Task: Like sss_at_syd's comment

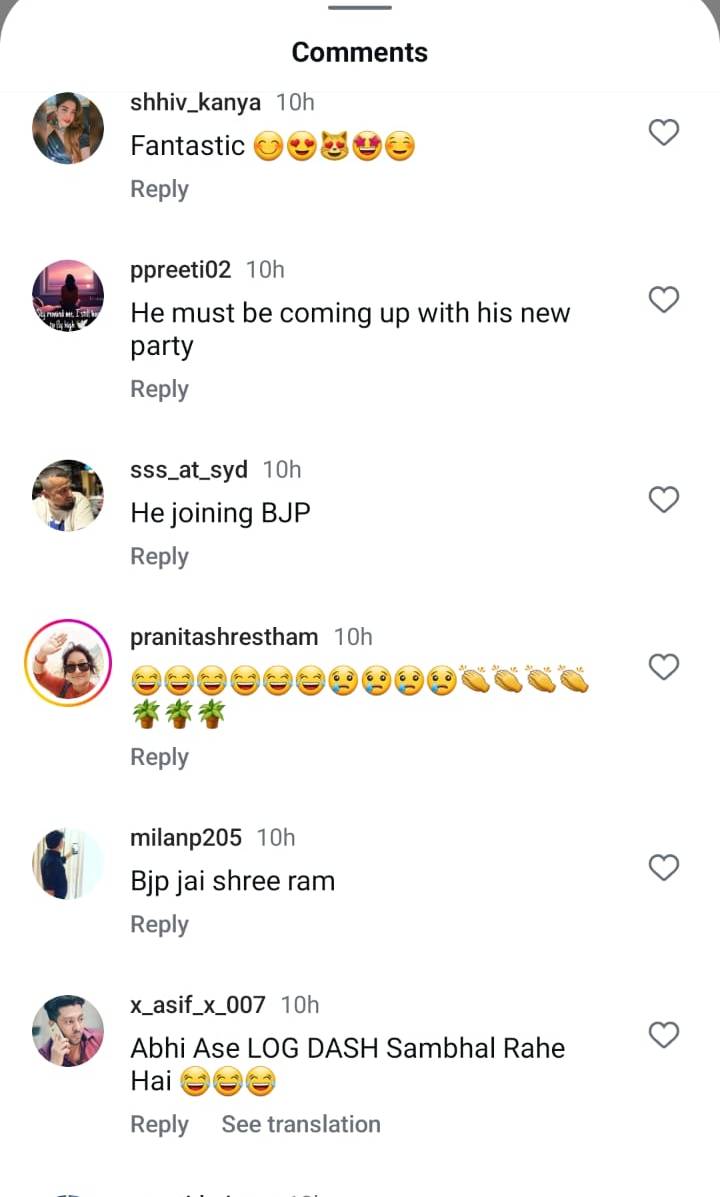Action: pos(664,499)
